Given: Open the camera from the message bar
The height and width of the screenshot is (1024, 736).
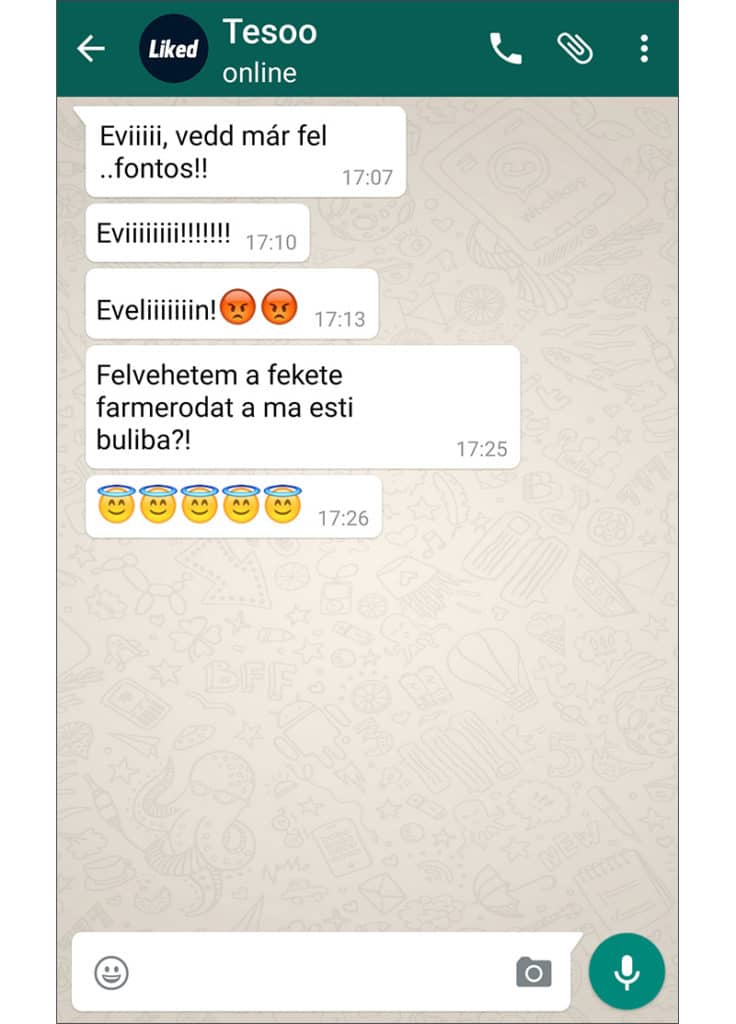Looking at the screenshot, I should coord(534,972).
